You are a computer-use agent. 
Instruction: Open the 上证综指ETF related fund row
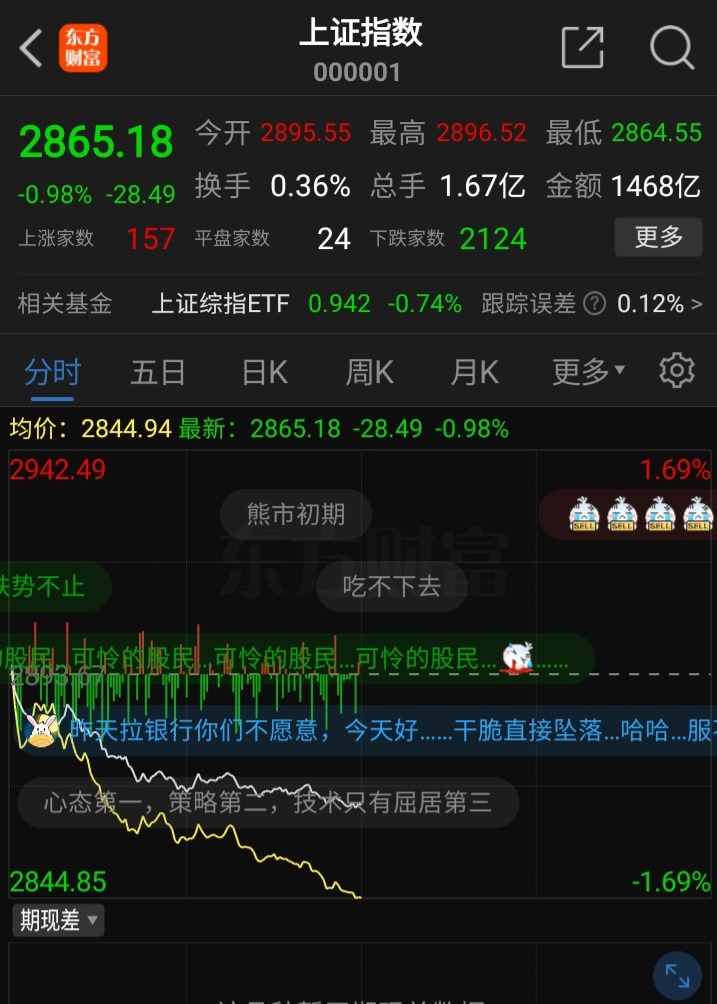pyautogui.click(x=360, y=303)
